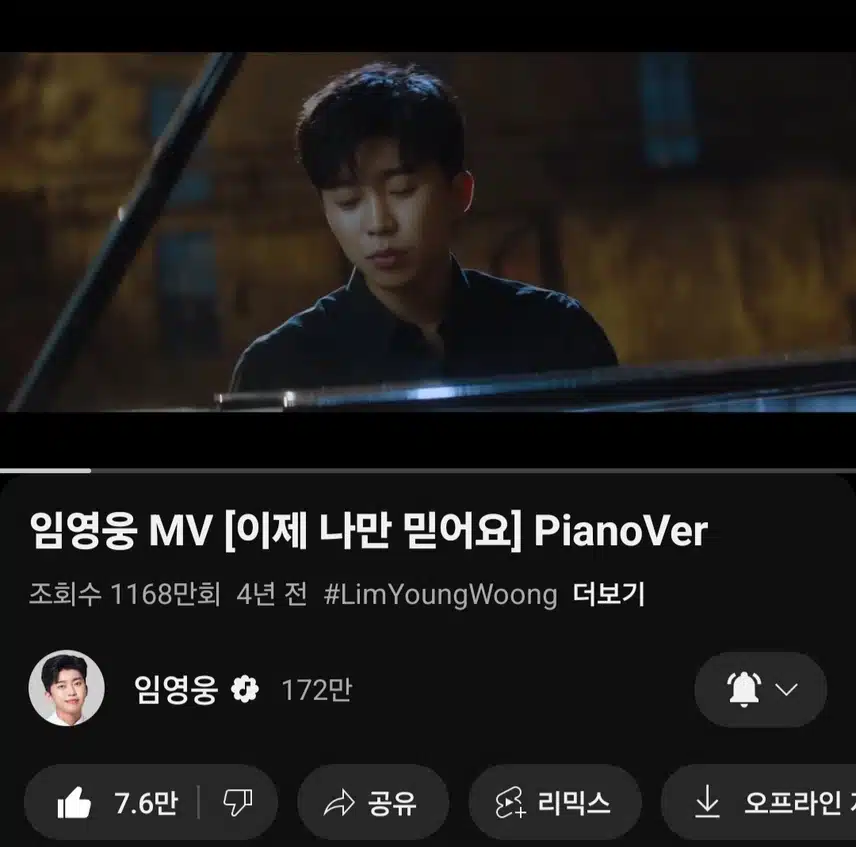Viewport: 856px width, 847px height.
Task: Seek using the video progress bar
Action: pos(428,469)
